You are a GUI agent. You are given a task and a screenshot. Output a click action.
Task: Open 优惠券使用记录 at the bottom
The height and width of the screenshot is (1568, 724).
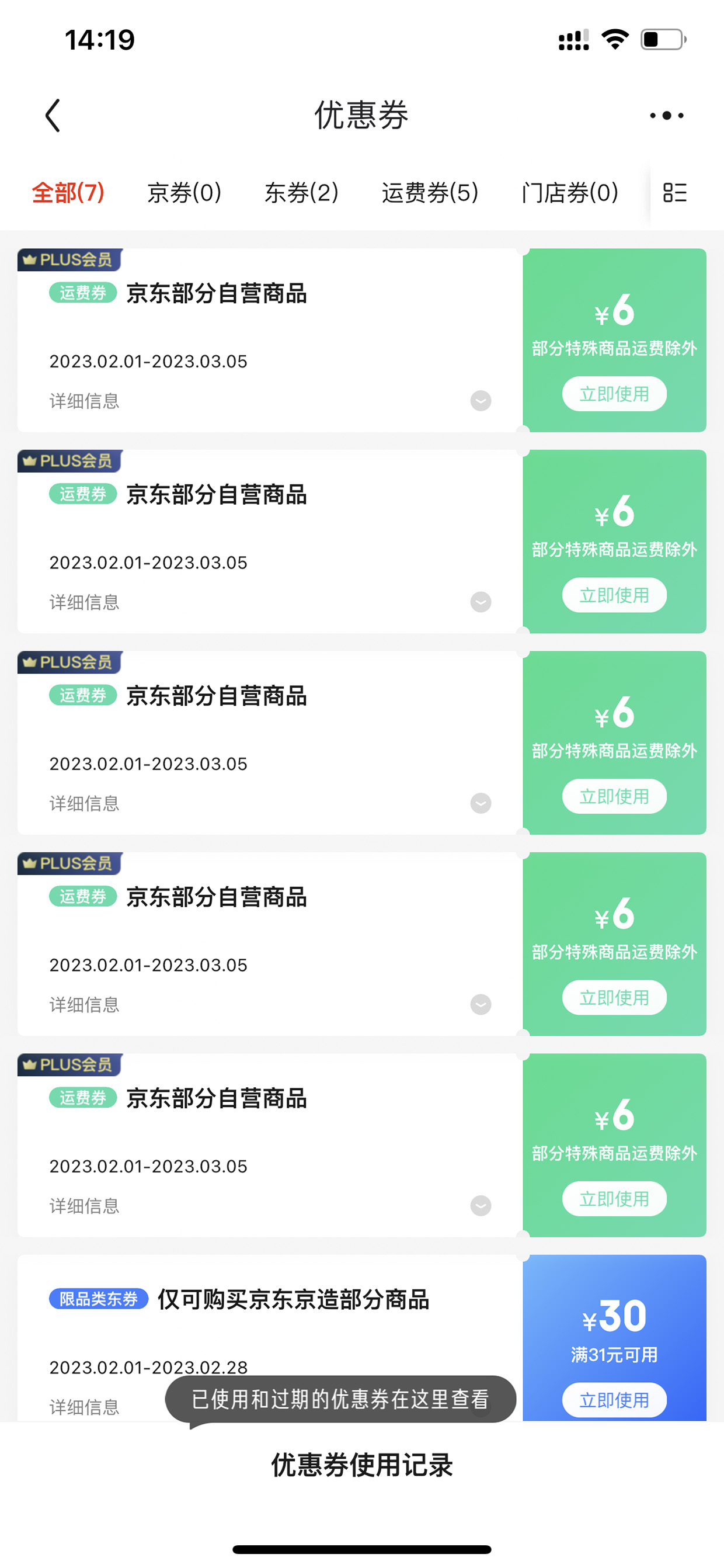[x=362, y=1465]
